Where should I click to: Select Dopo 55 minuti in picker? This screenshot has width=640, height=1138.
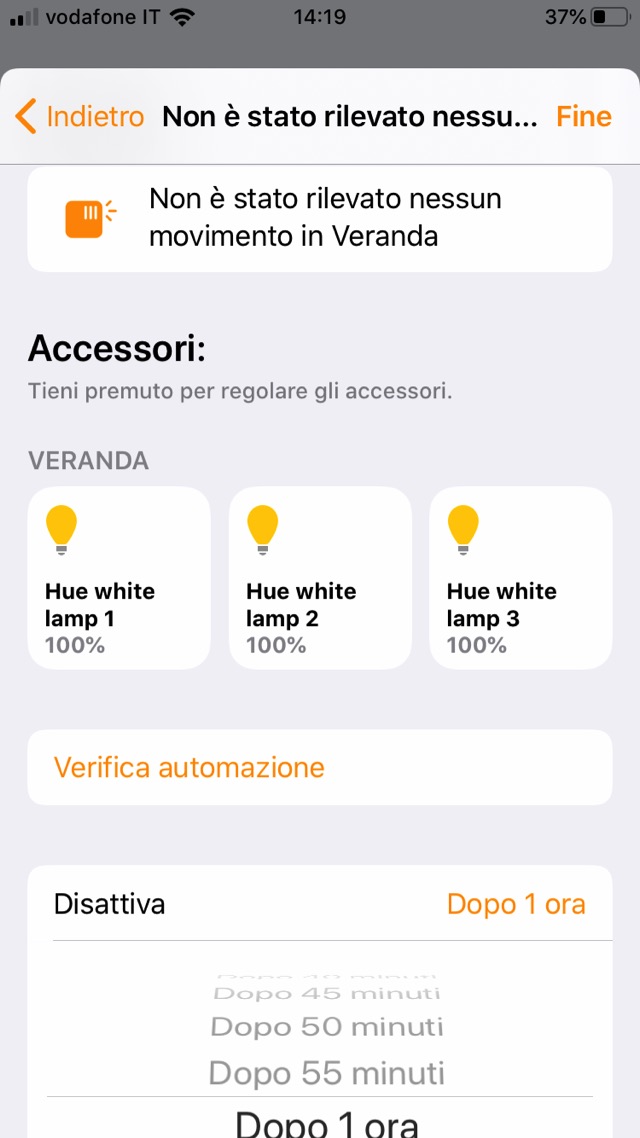point(326,1074)
